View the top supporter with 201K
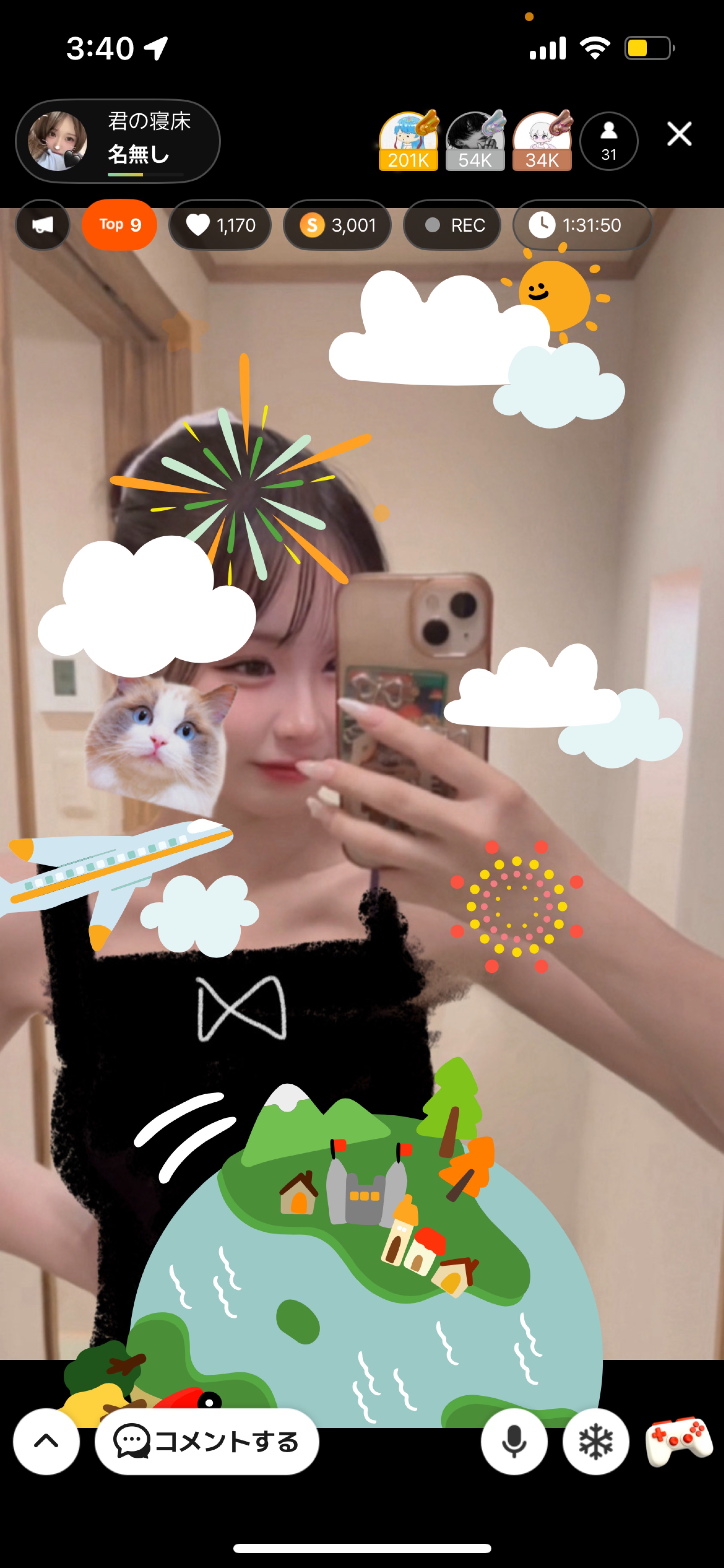Viewport: 724px width, 1568px height. pyautogui.click(x=408, y=141)
